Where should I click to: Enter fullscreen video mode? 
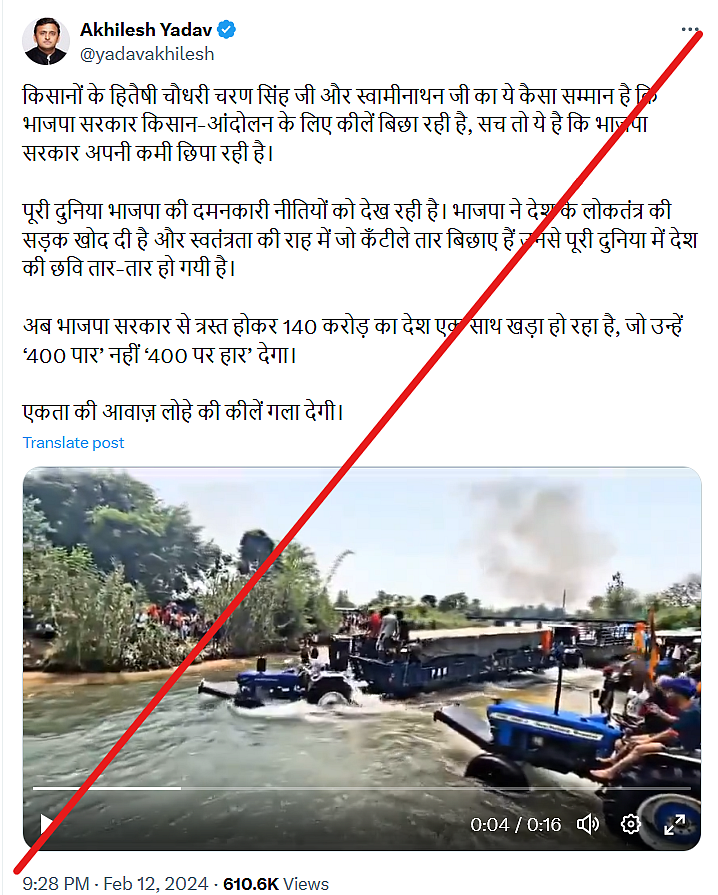pos(677,824)
